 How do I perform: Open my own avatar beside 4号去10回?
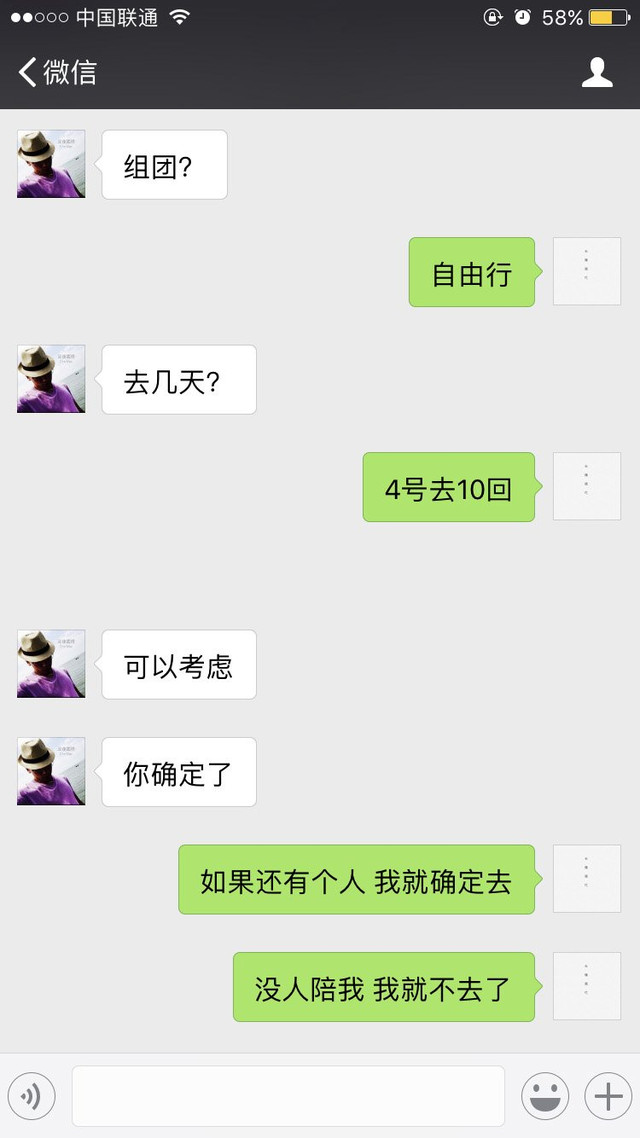587,486
